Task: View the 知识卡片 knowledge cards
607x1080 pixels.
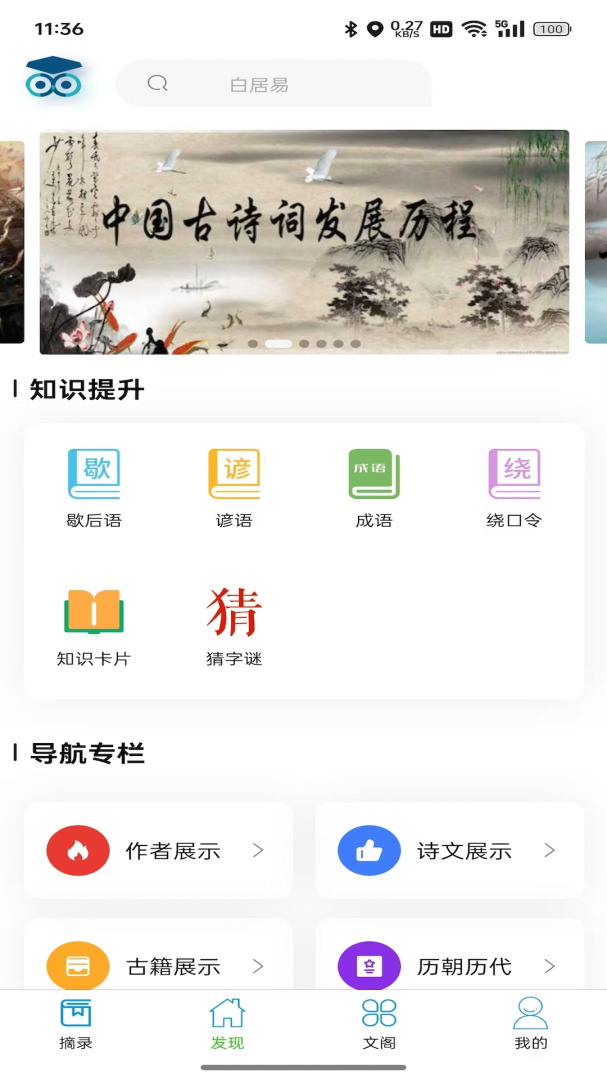Action: [x=94, y=627]
